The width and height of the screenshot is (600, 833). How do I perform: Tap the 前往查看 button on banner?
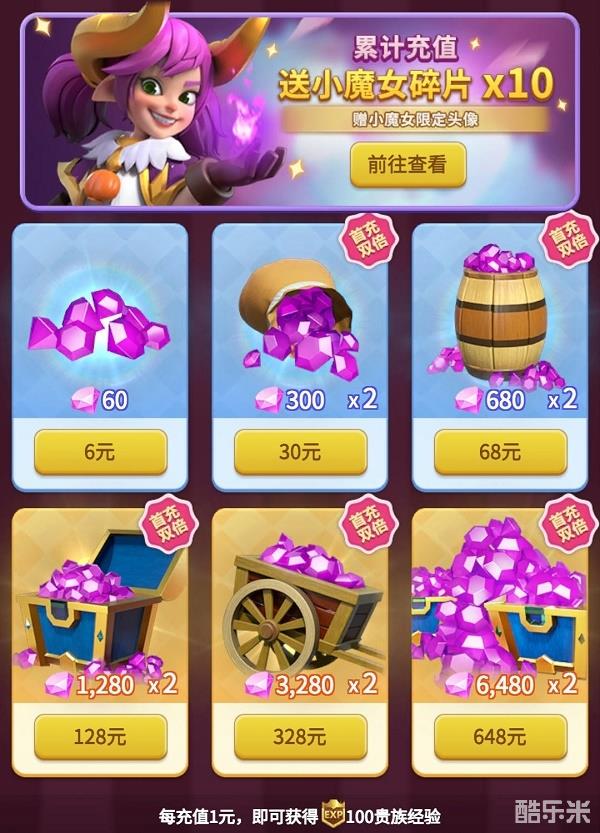tap(408, 164)
